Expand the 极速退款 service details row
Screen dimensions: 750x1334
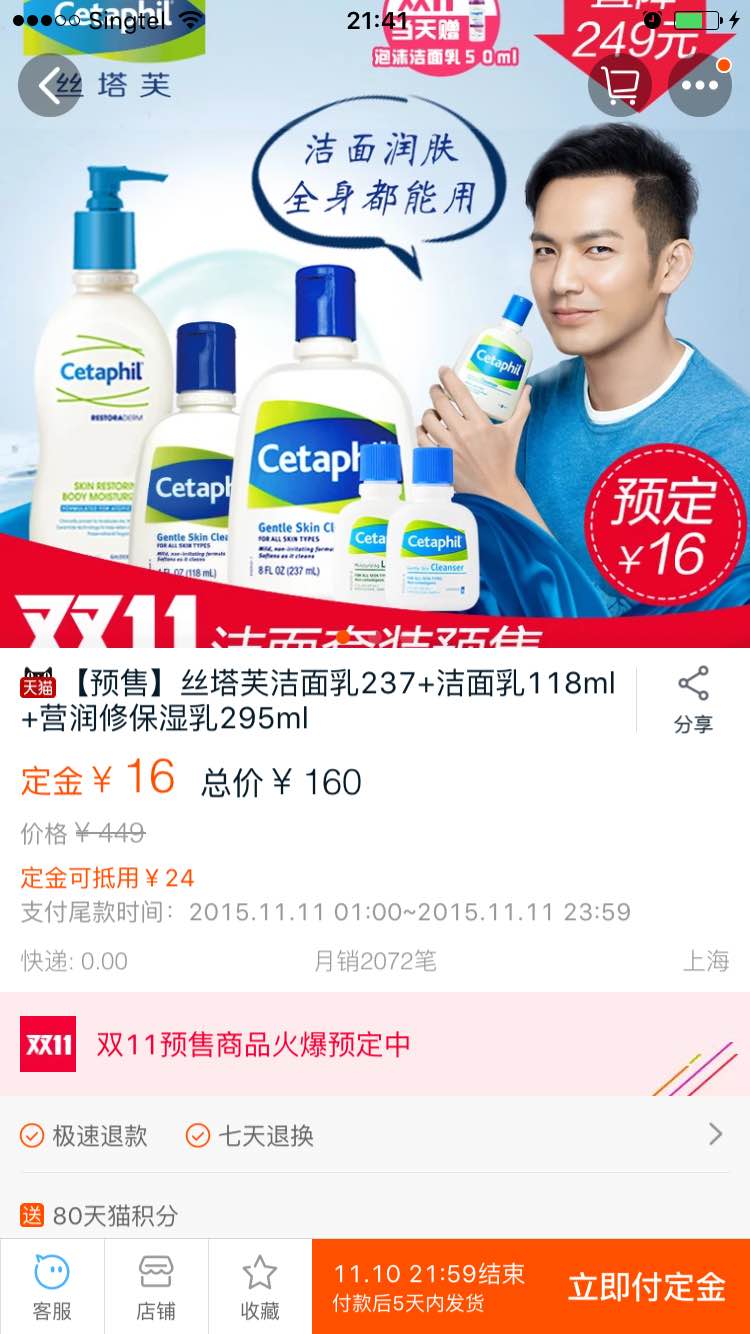click(x=375, y=1135)
